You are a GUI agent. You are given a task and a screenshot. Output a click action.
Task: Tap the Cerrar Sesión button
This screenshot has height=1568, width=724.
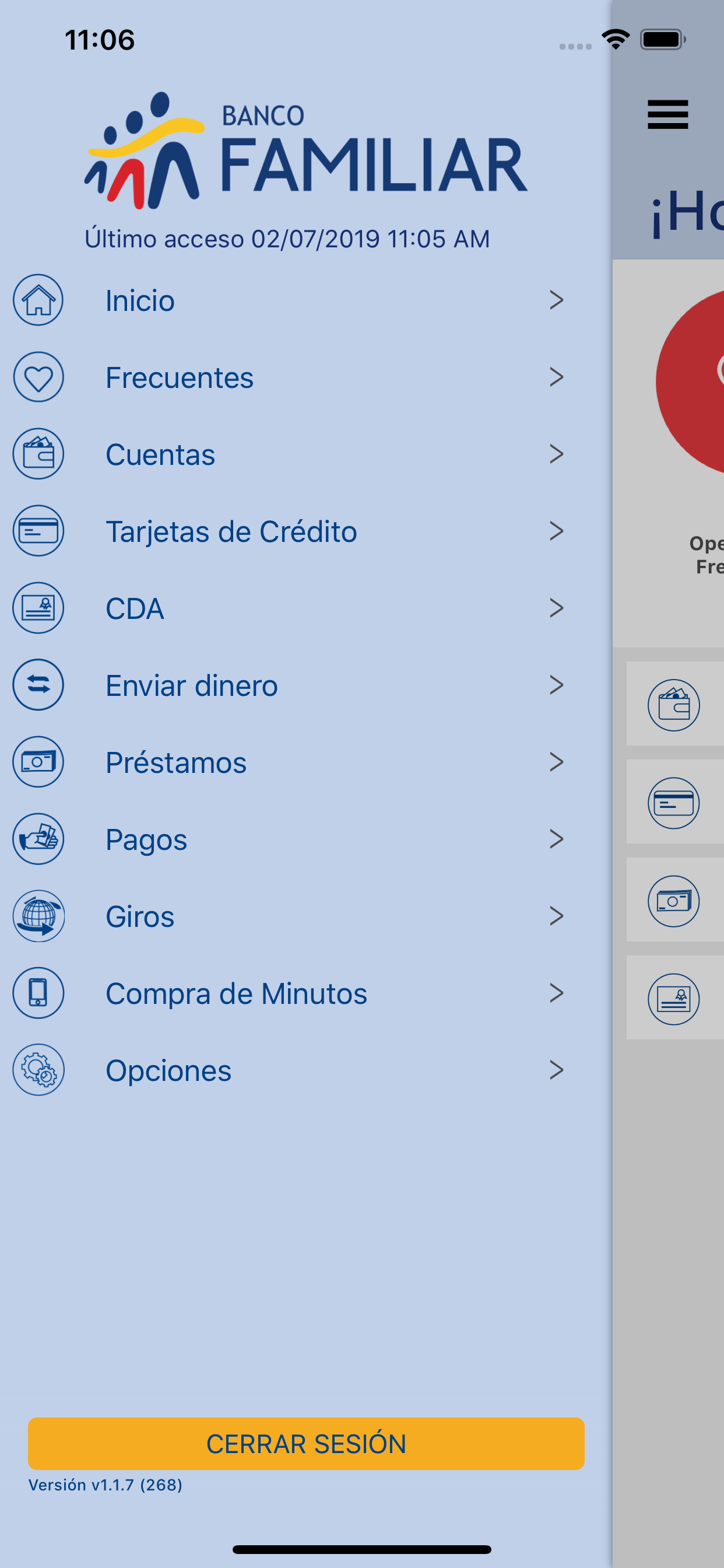pos(306,1443)
